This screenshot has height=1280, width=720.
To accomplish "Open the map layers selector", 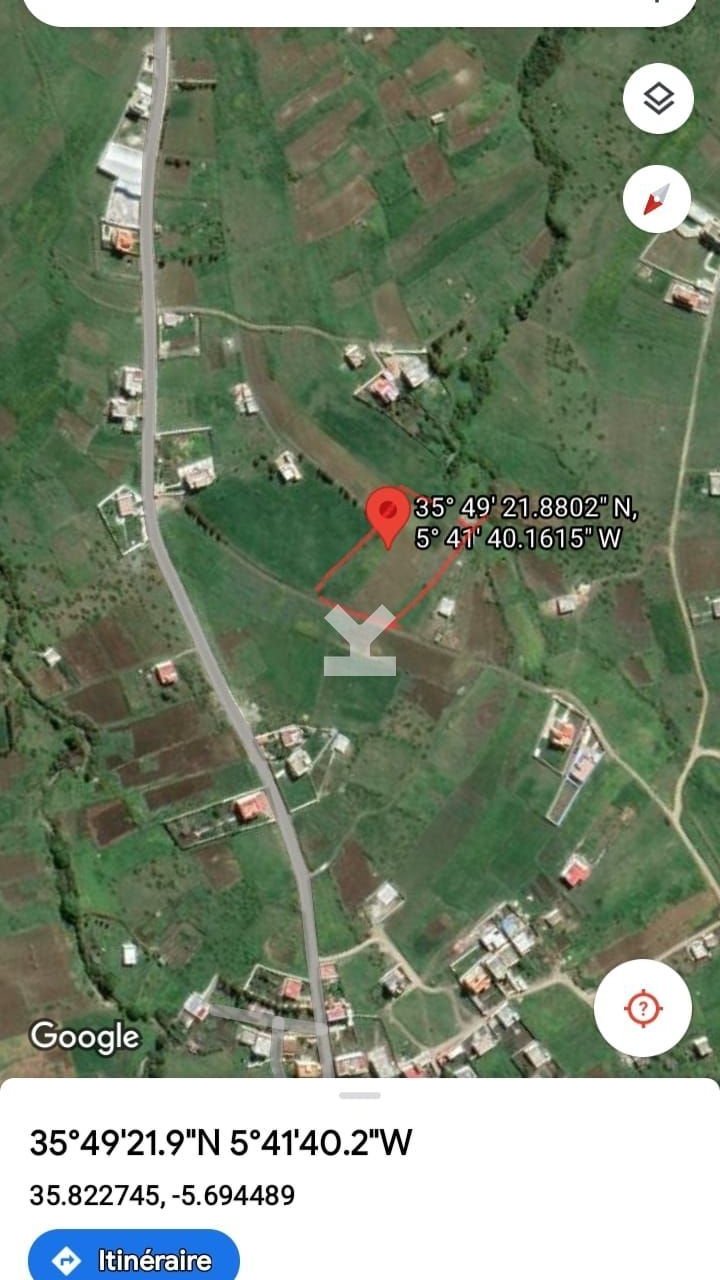I will click(x=658, y=99).
